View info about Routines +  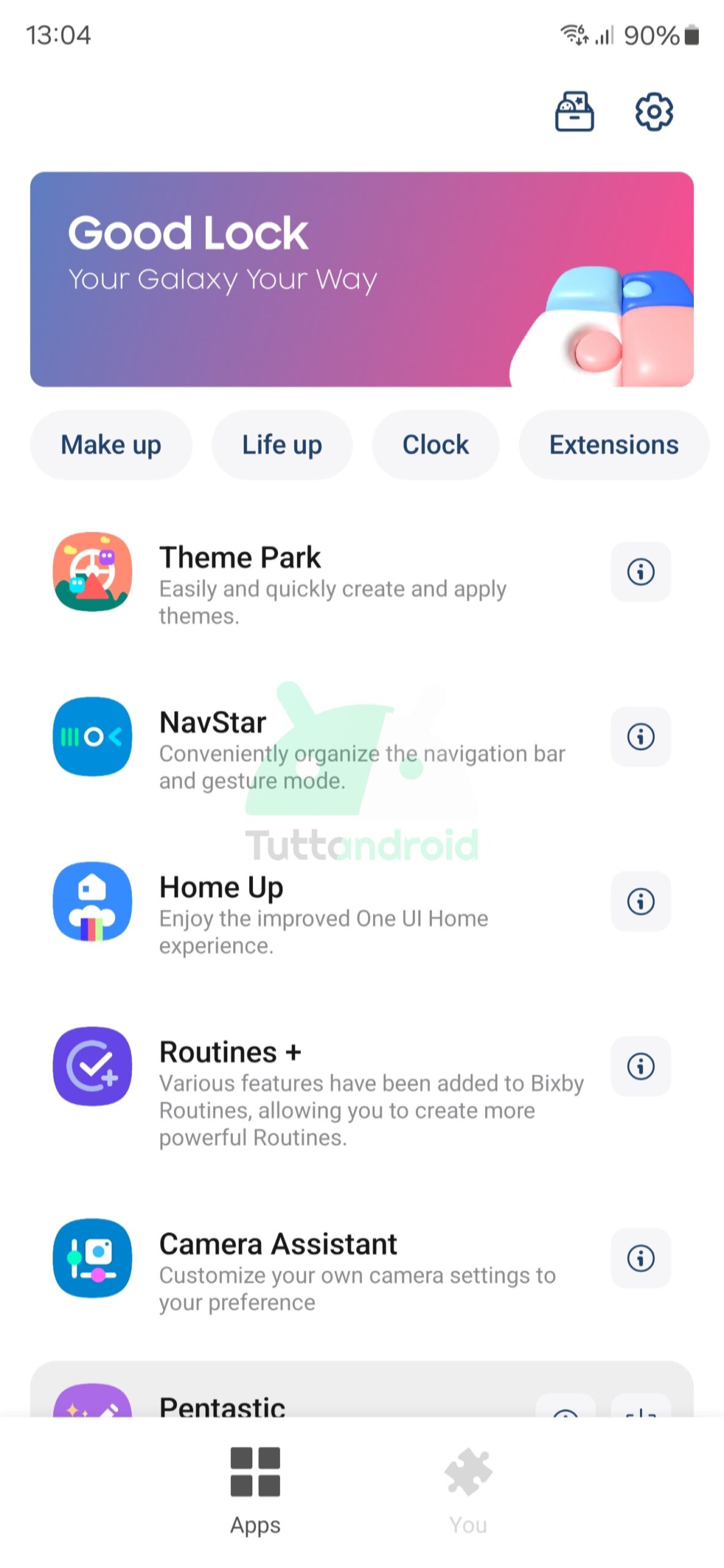(641, 1066)
